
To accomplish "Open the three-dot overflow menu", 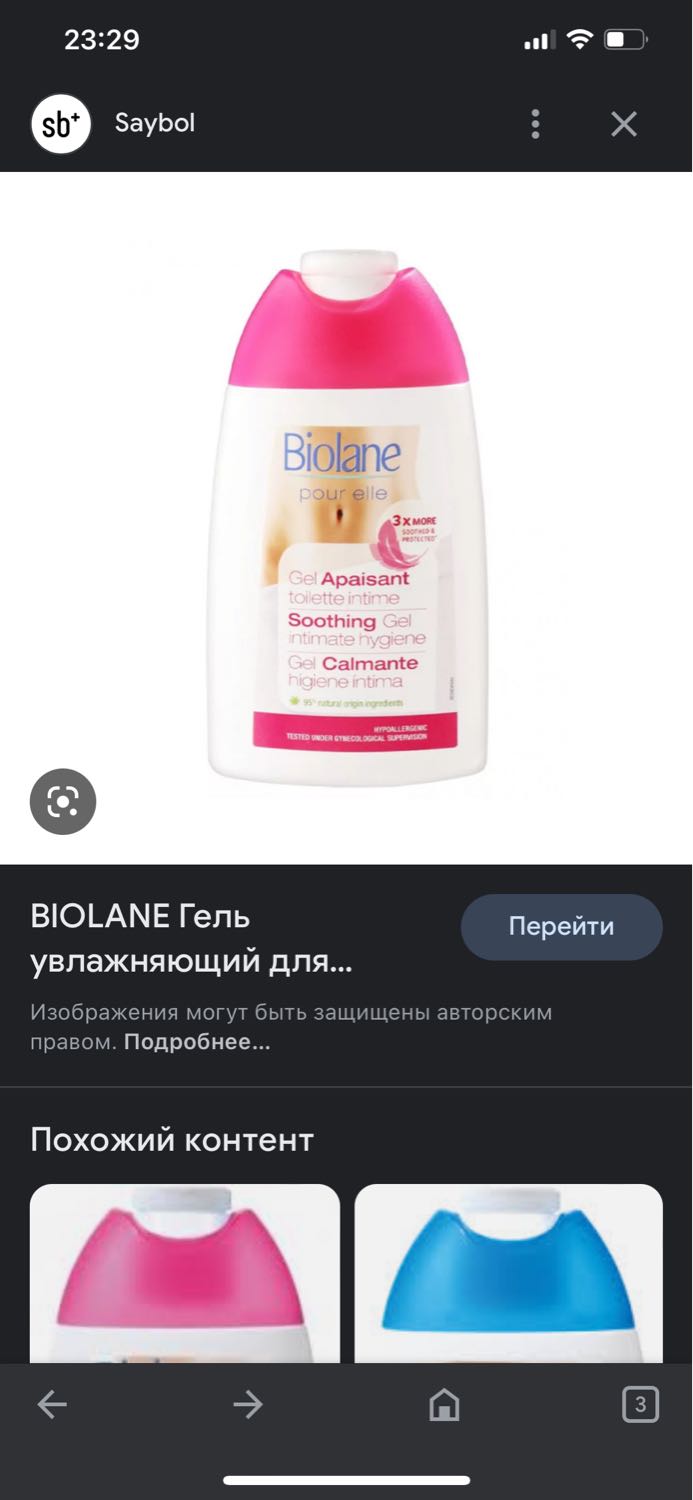I will pyautogui.click(x=536, y=124).
